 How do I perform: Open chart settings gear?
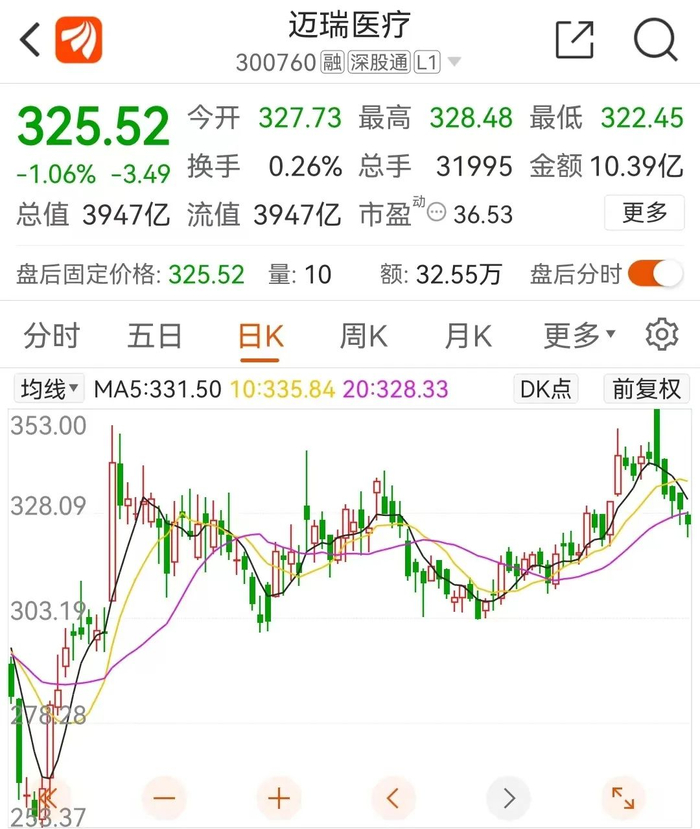pos(661,335)
